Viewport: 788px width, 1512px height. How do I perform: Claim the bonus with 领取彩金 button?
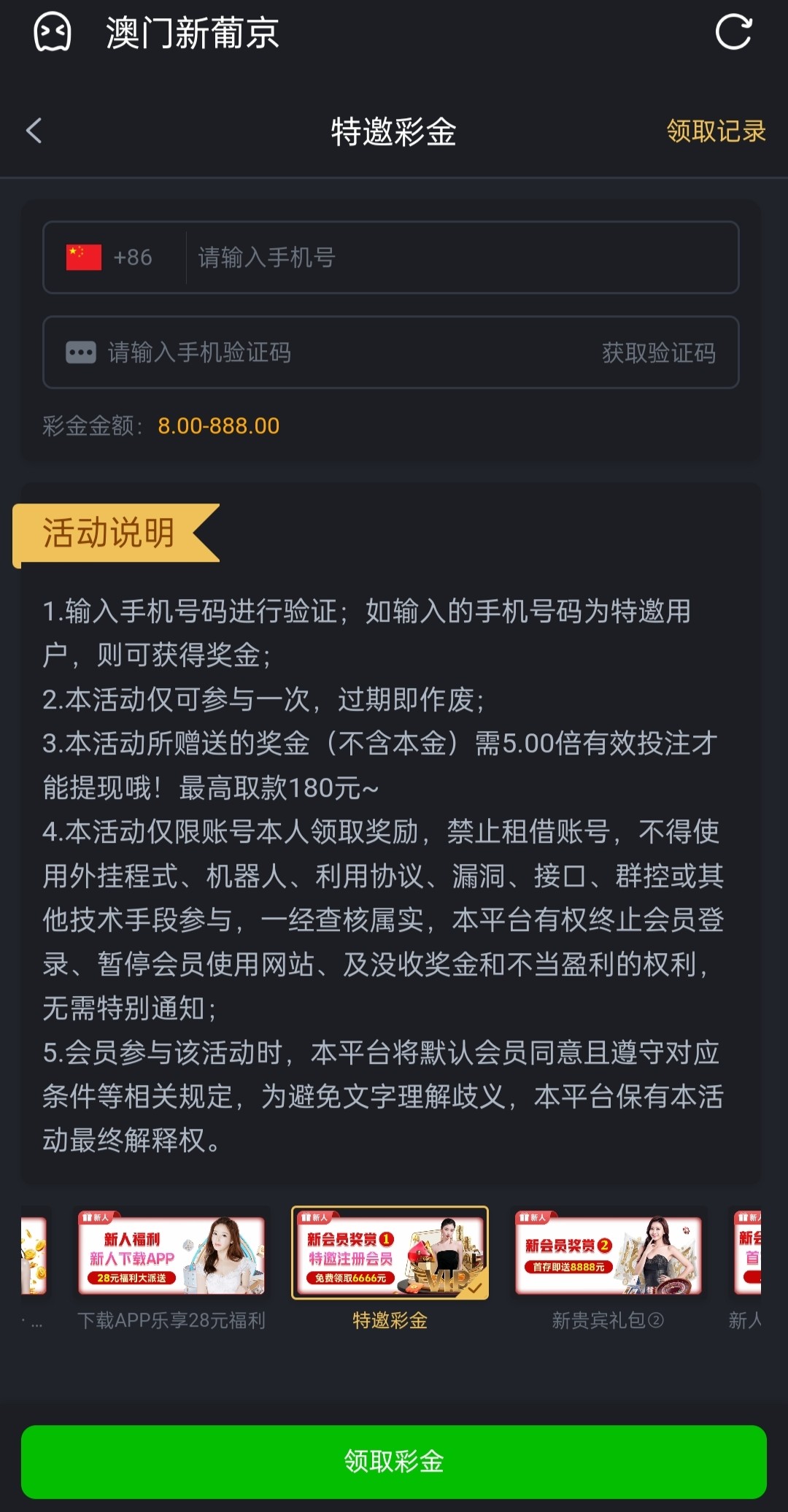tap(394, 1462)
